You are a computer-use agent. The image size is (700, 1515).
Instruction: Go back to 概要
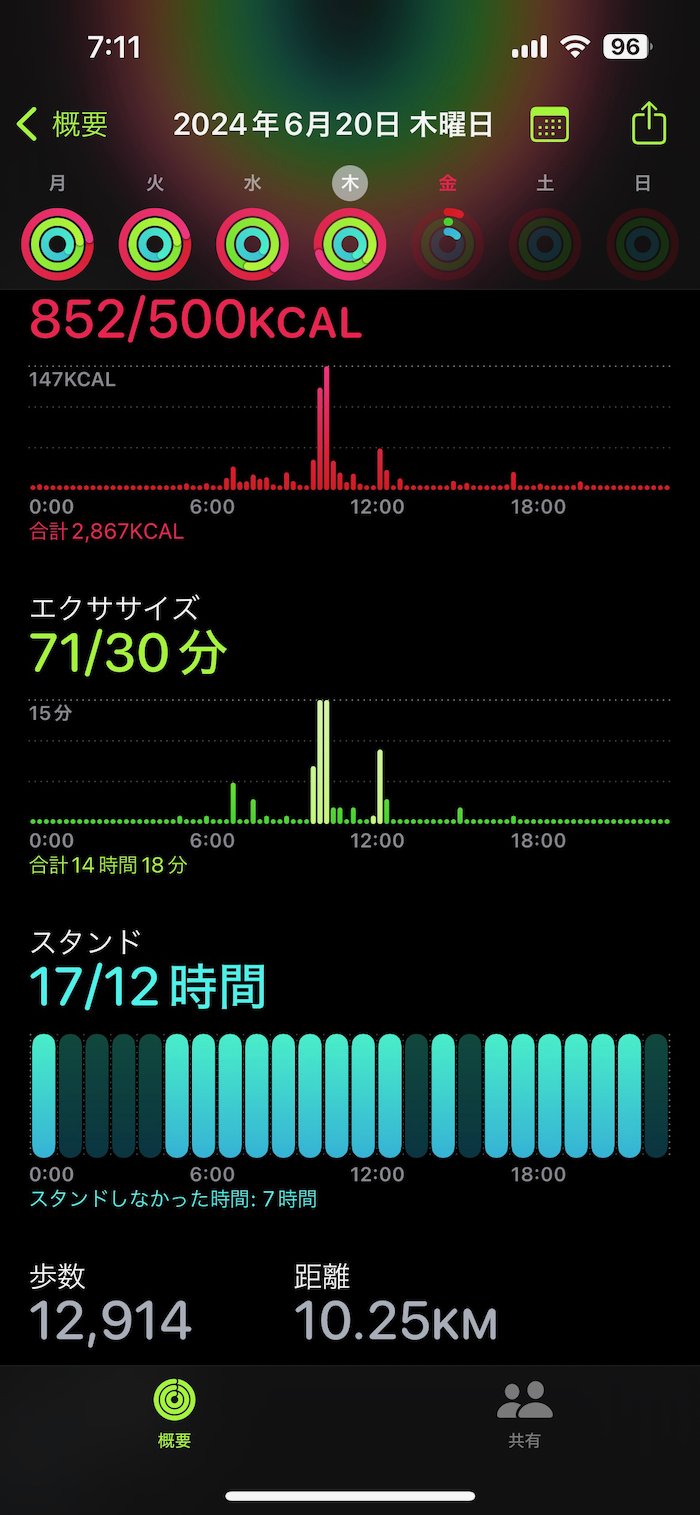pos(62,125)
